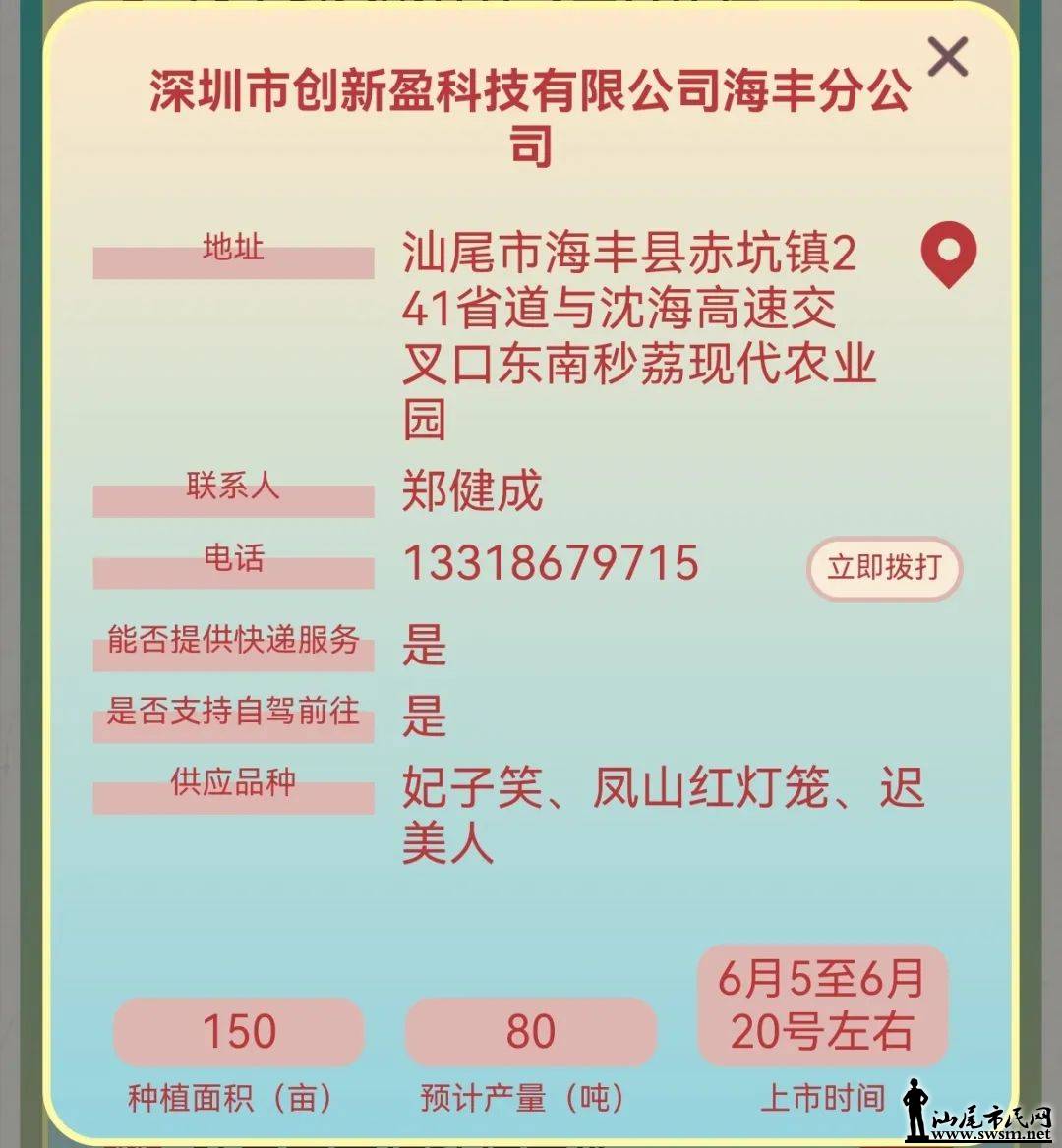Open the address location pin on map
Viewport: 1062px width, 1148px height.
click(948, 252)
